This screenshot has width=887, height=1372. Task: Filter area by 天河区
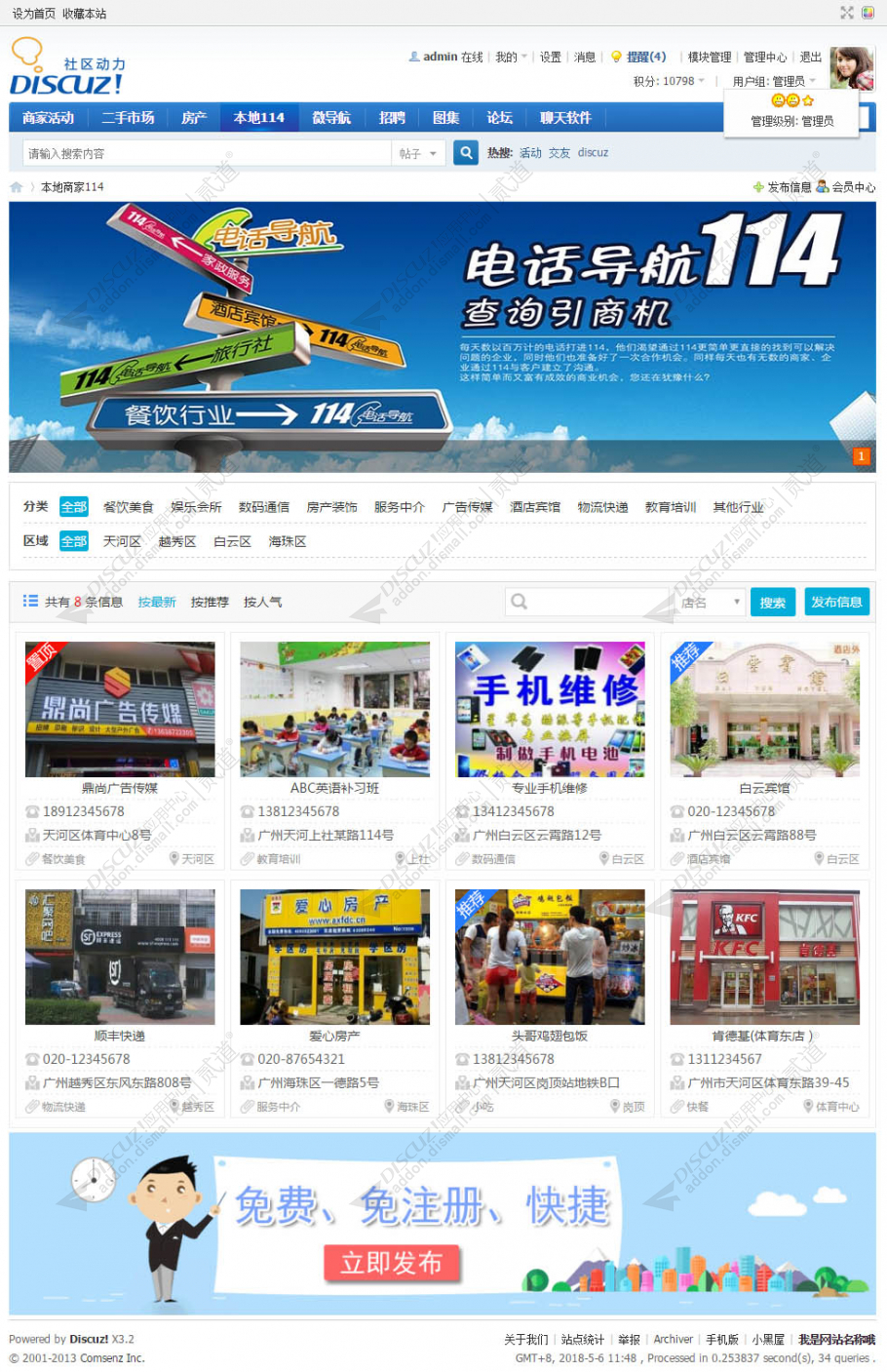coord(122,541)
